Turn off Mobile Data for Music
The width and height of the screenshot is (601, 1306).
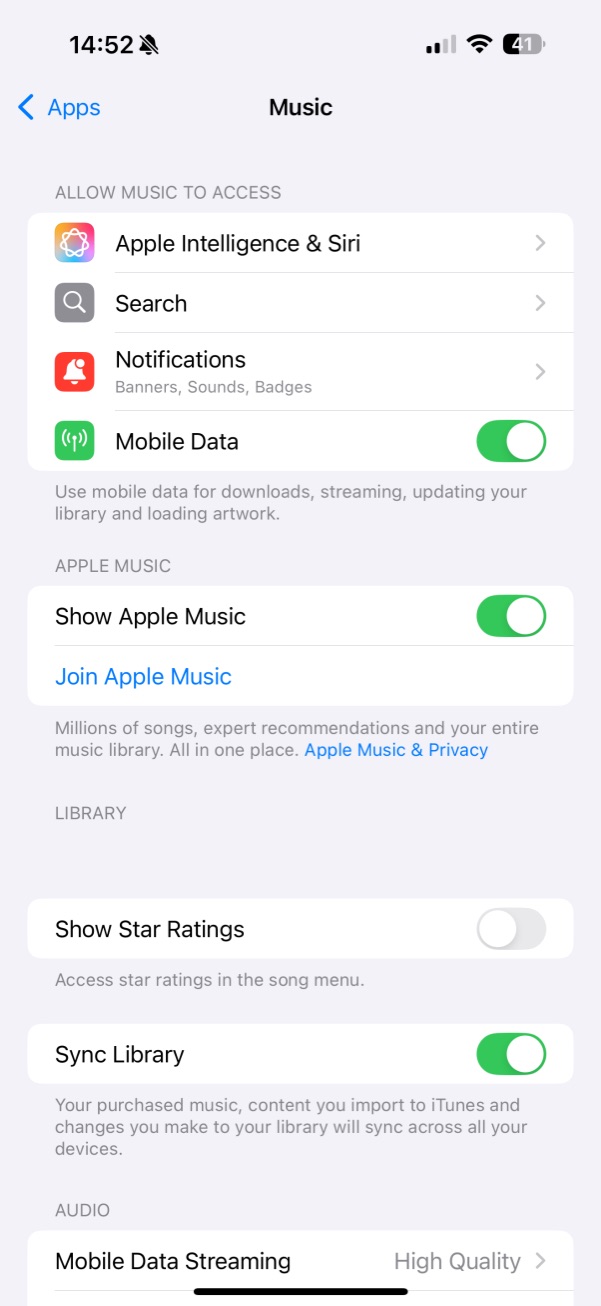point(510,441)
